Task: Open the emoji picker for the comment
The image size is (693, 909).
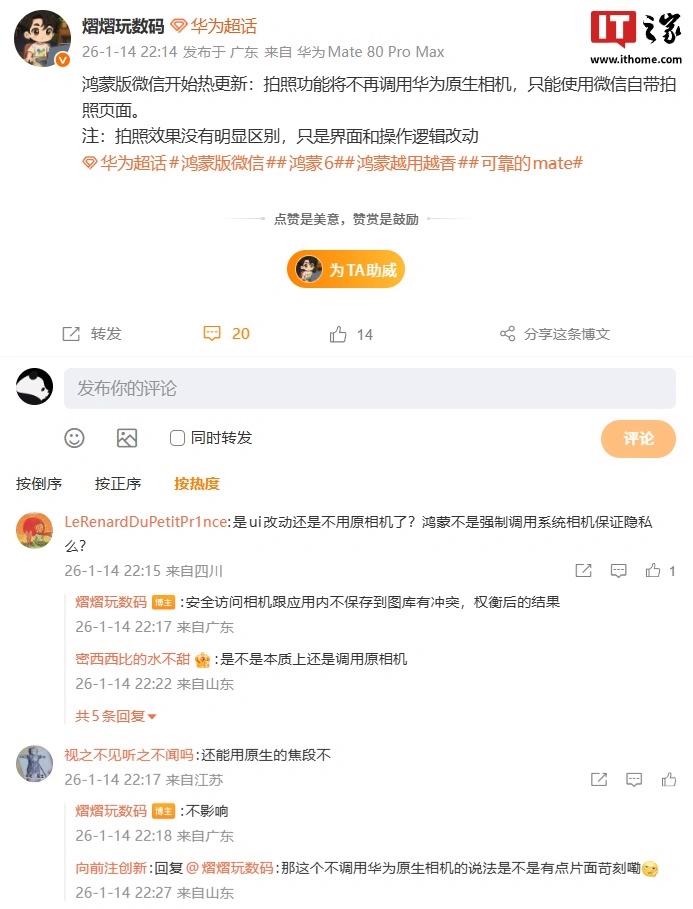Action: pos(75,438)
